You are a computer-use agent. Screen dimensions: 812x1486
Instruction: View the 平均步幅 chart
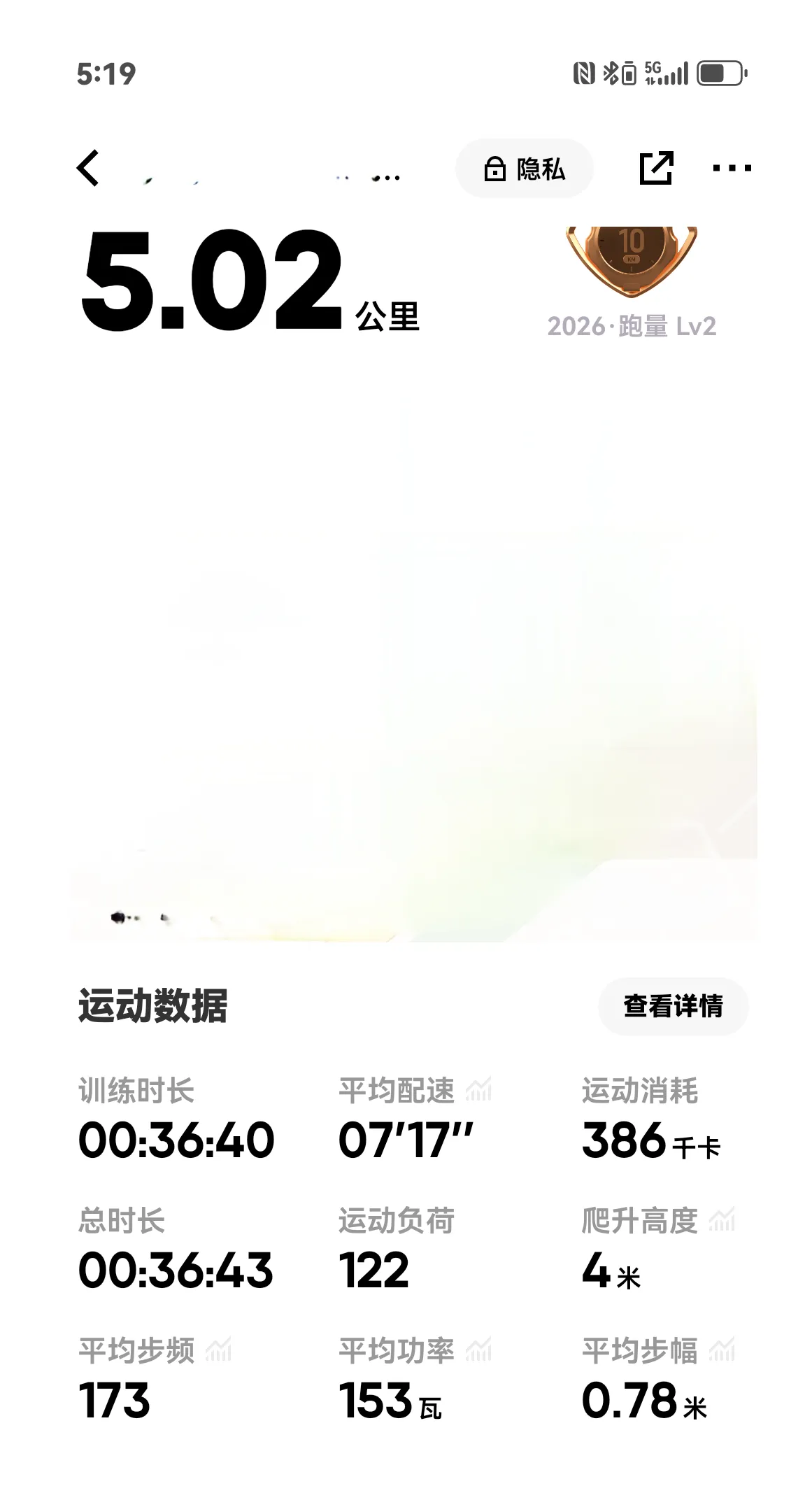click(722, 1350)
